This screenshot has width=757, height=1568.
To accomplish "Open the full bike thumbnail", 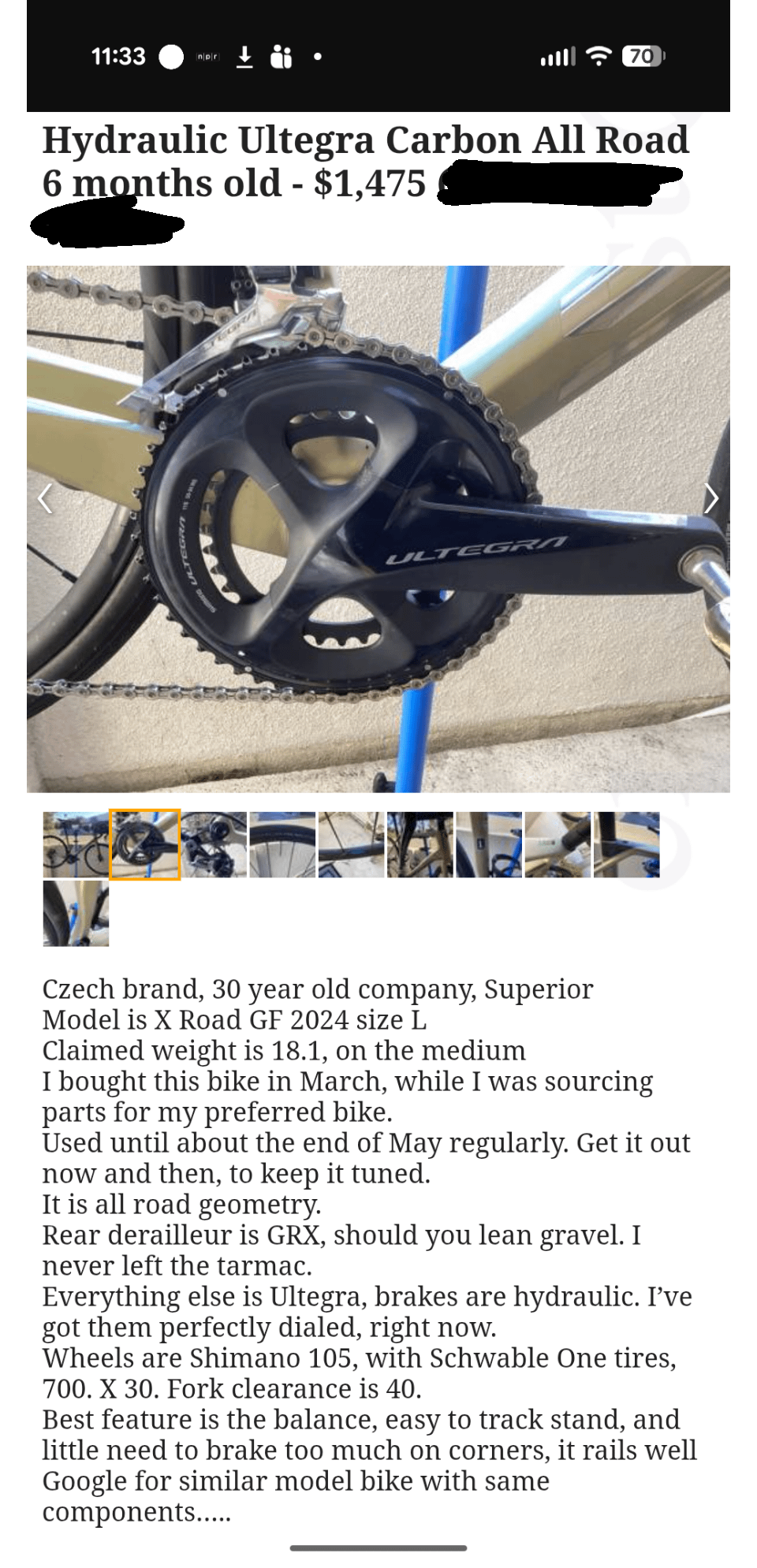I will pyautogui.click(x=76, y=844).
